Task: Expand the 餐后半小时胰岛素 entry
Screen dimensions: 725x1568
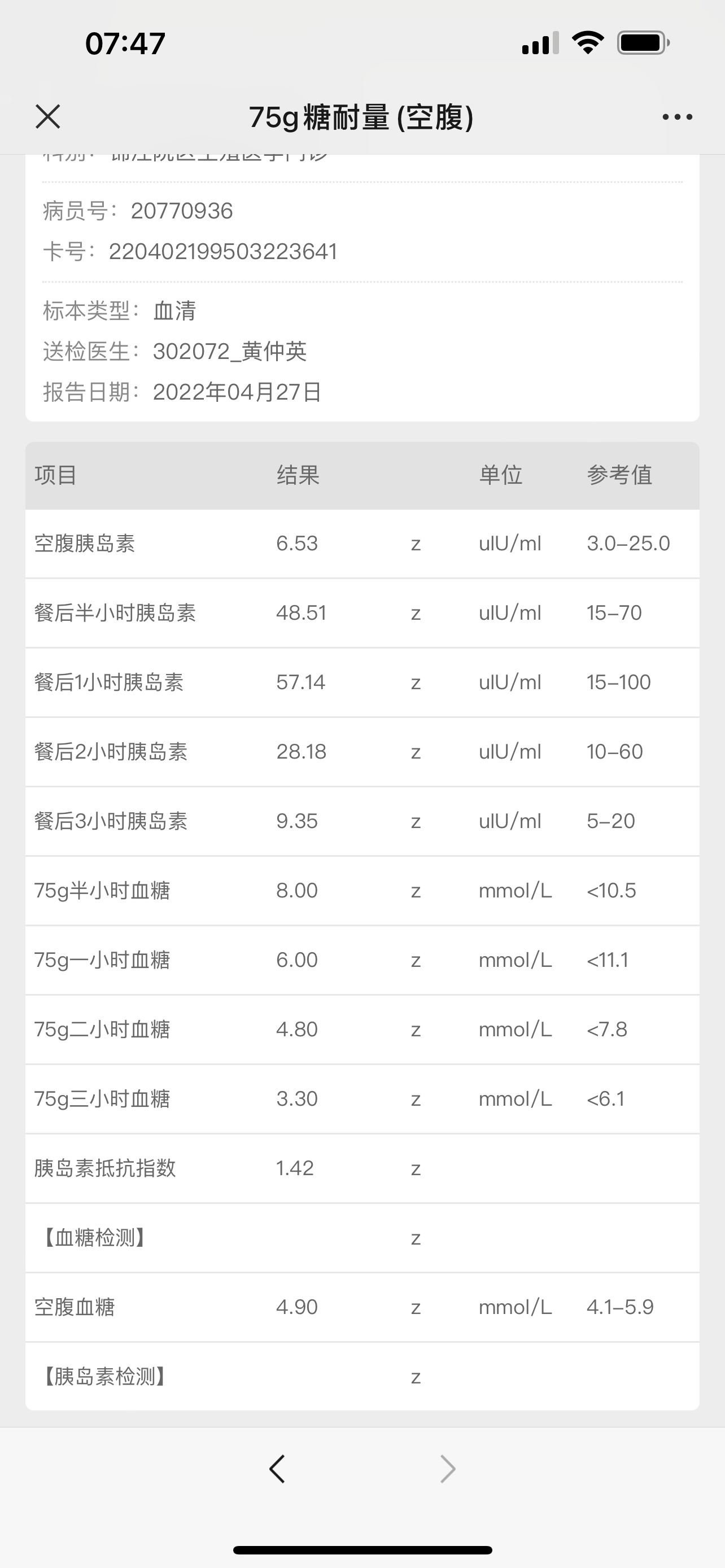Action: [x=362, y=613]
